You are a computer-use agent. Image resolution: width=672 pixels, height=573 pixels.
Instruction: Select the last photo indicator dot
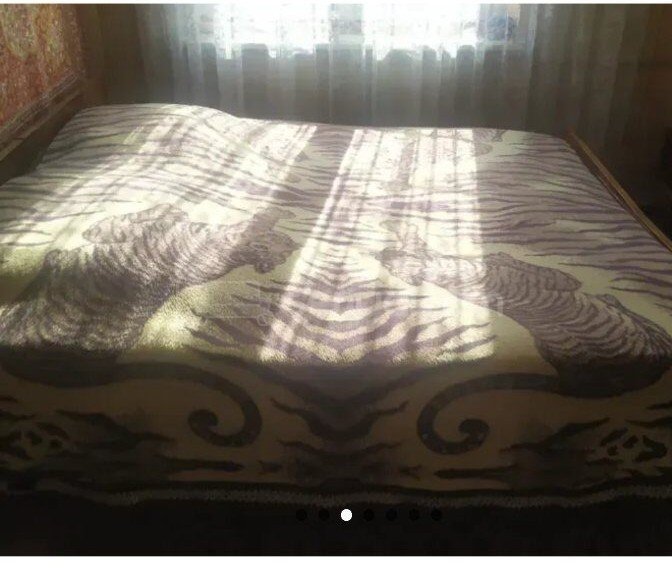pos(436,515)
